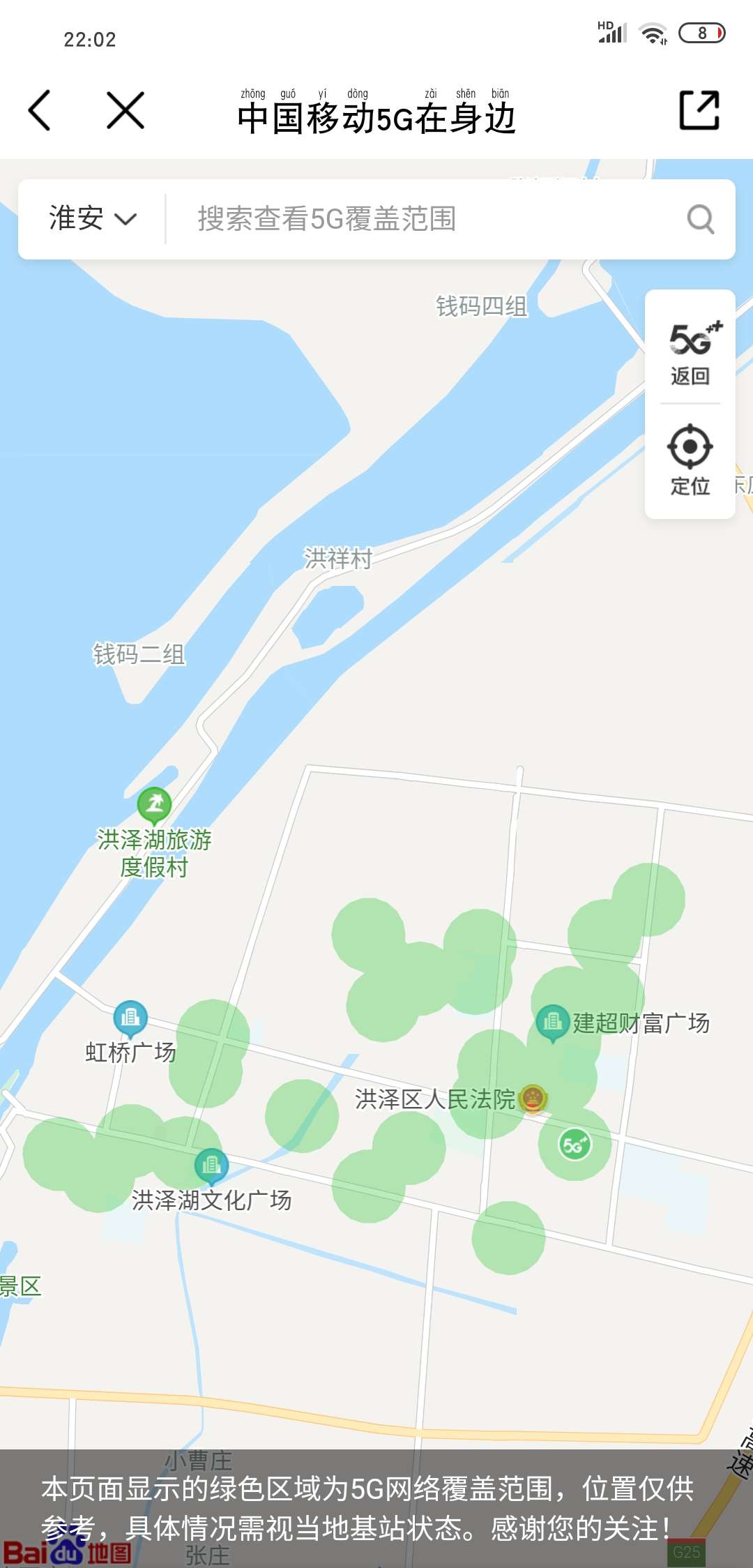This screenshot has width=753, height=1568.
Task: Select the 建超财富广场 map marker
Action: 553,1023
